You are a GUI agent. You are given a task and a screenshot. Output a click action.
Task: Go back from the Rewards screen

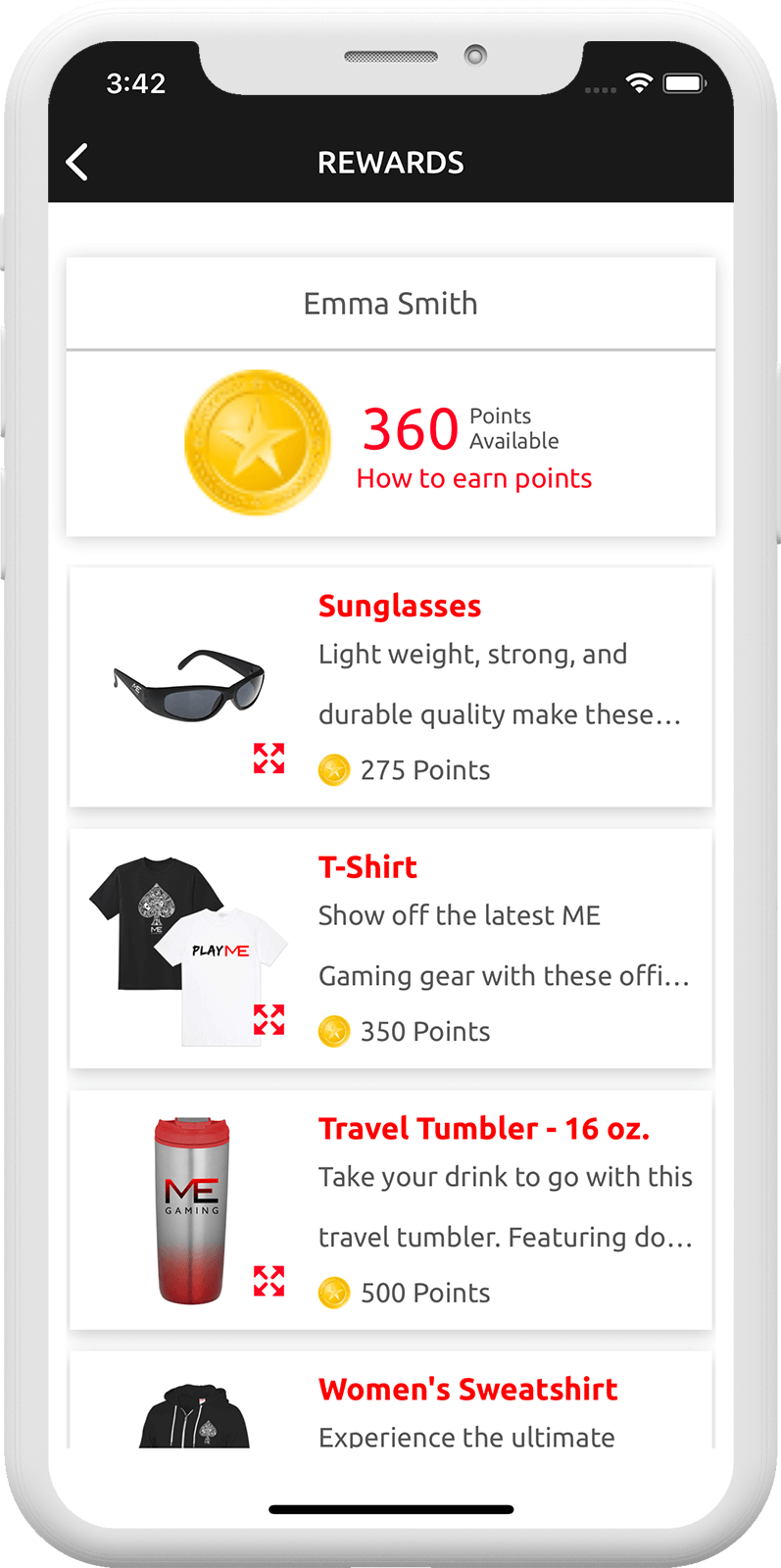[77, 163]
